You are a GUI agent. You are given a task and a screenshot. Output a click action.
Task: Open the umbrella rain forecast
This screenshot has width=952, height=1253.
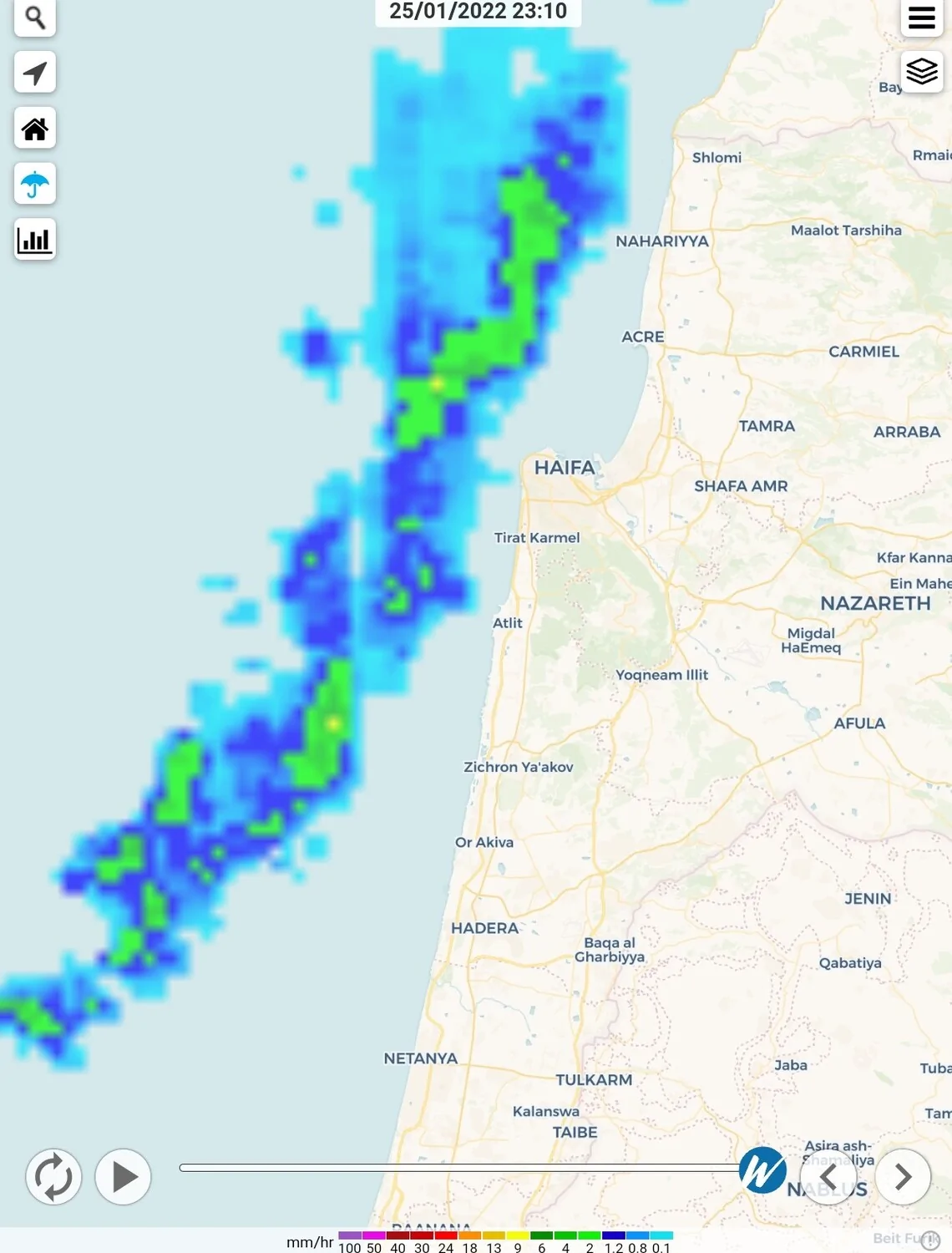click(35, 184)
